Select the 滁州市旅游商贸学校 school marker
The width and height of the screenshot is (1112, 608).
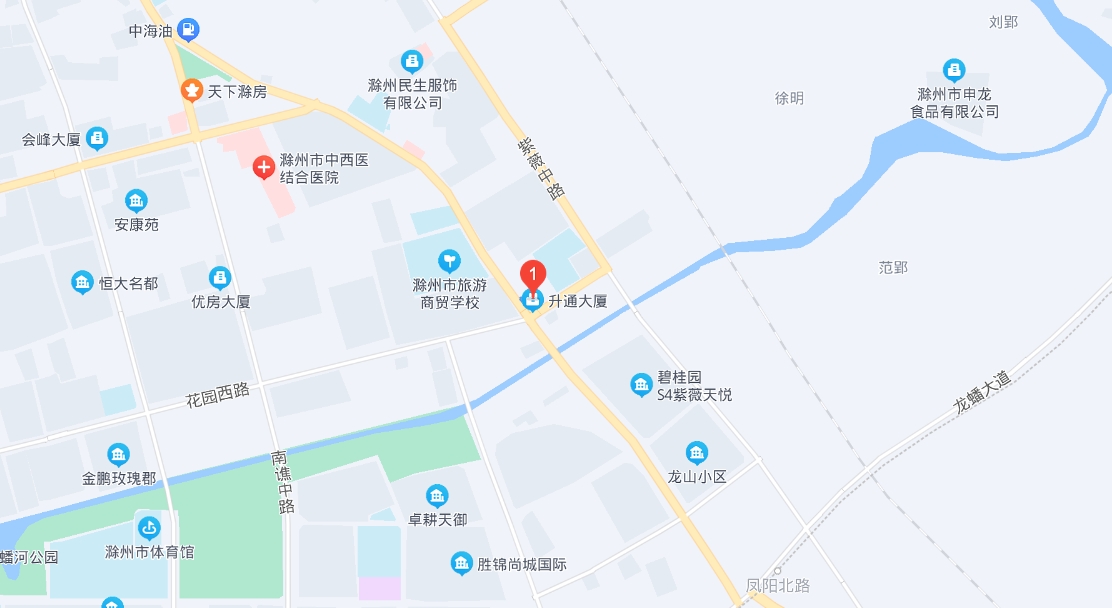[x=450, y=261]
